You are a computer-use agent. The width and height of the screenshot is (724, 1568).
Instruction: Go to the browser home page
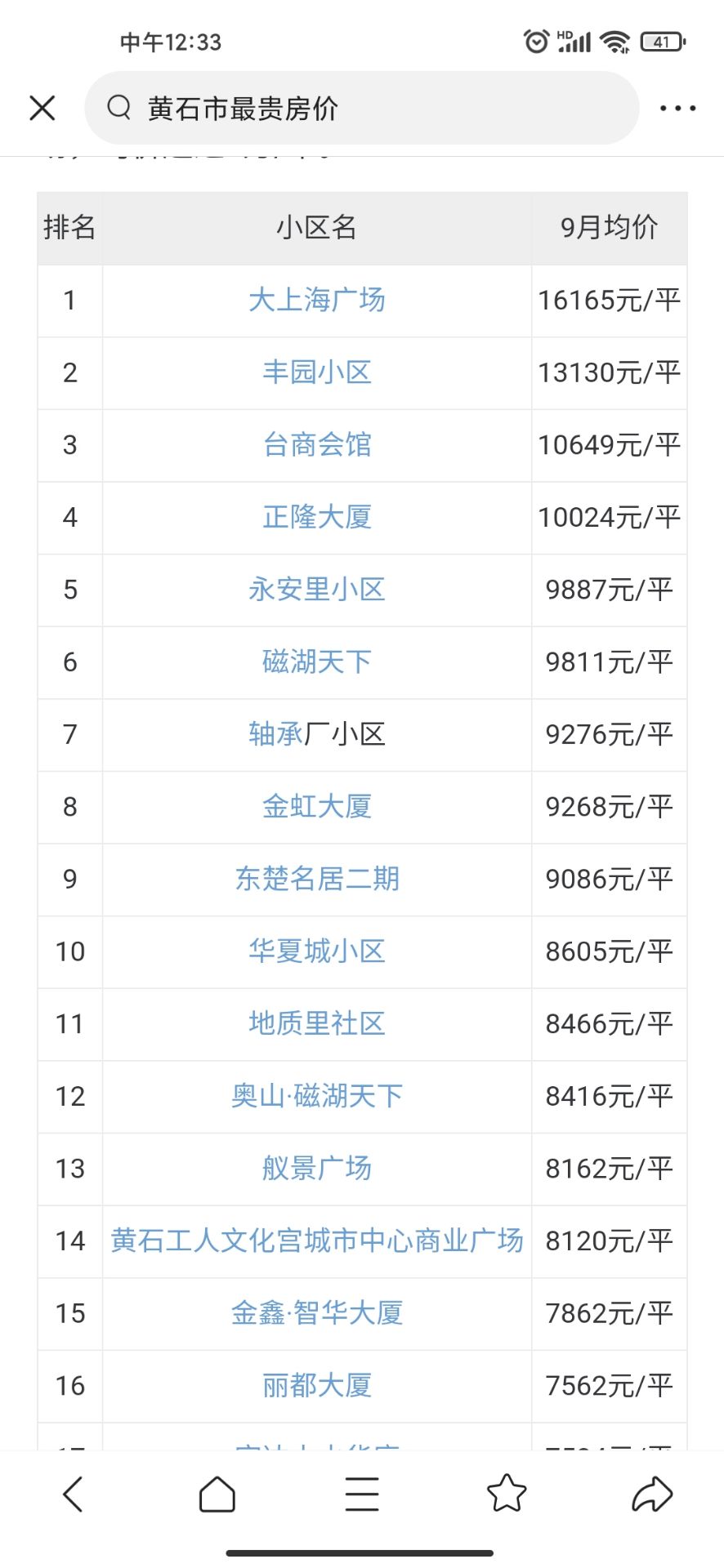pyautogui.click(x=217, y=1494)
